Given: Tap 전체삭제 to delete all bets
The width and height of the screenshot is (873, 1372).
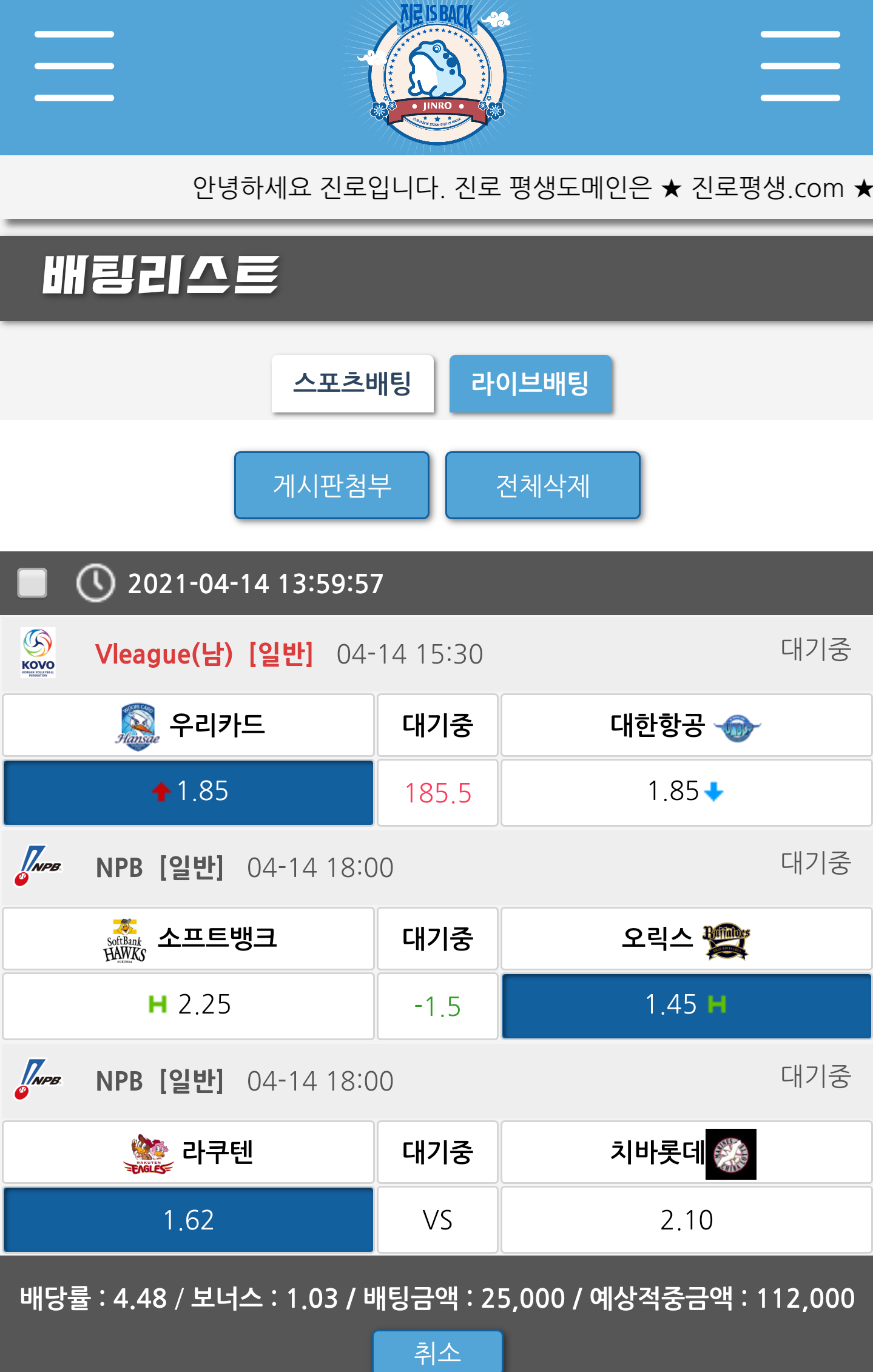Looking at the screenshot, I should (x=542, y=485).
